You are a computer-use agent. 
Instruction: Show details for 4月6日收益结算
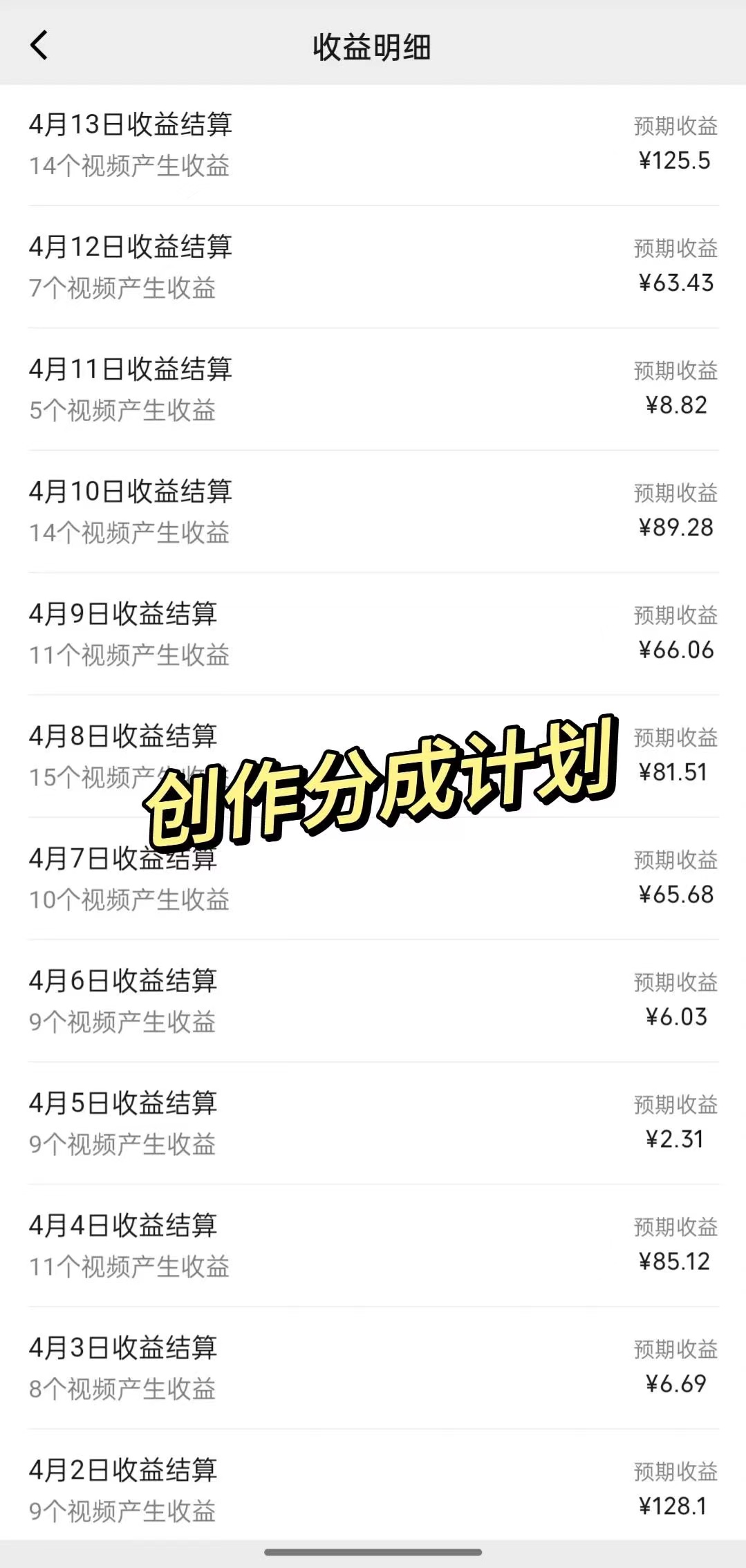373,1001
